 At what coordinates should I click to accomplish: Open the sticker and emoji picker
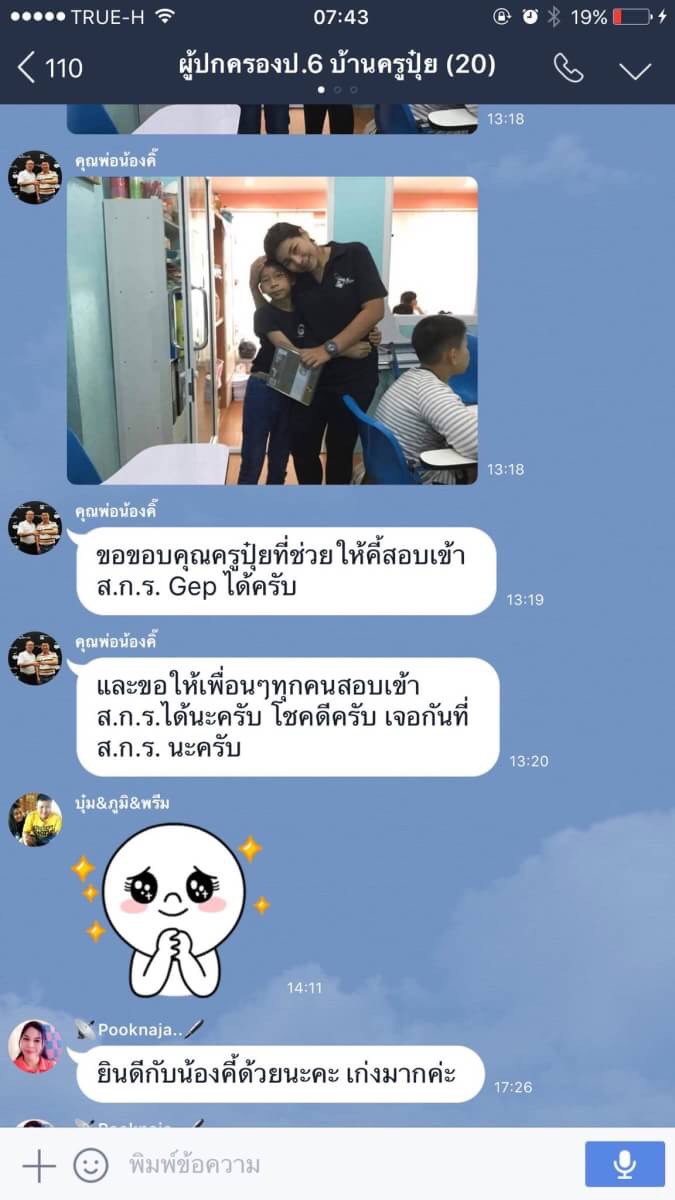pyautogui.click(x=91, y=1165)
